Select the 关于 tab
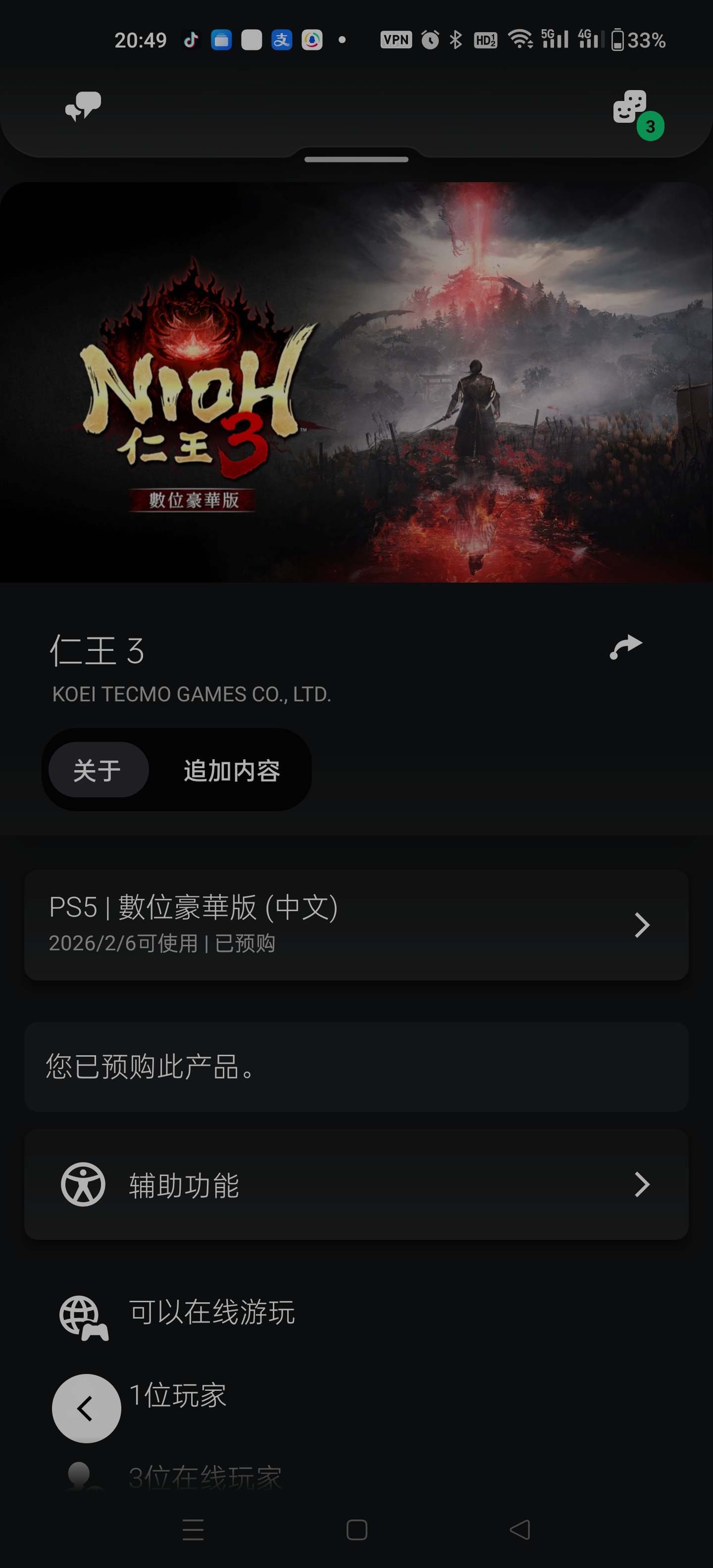 click(98, 770)
